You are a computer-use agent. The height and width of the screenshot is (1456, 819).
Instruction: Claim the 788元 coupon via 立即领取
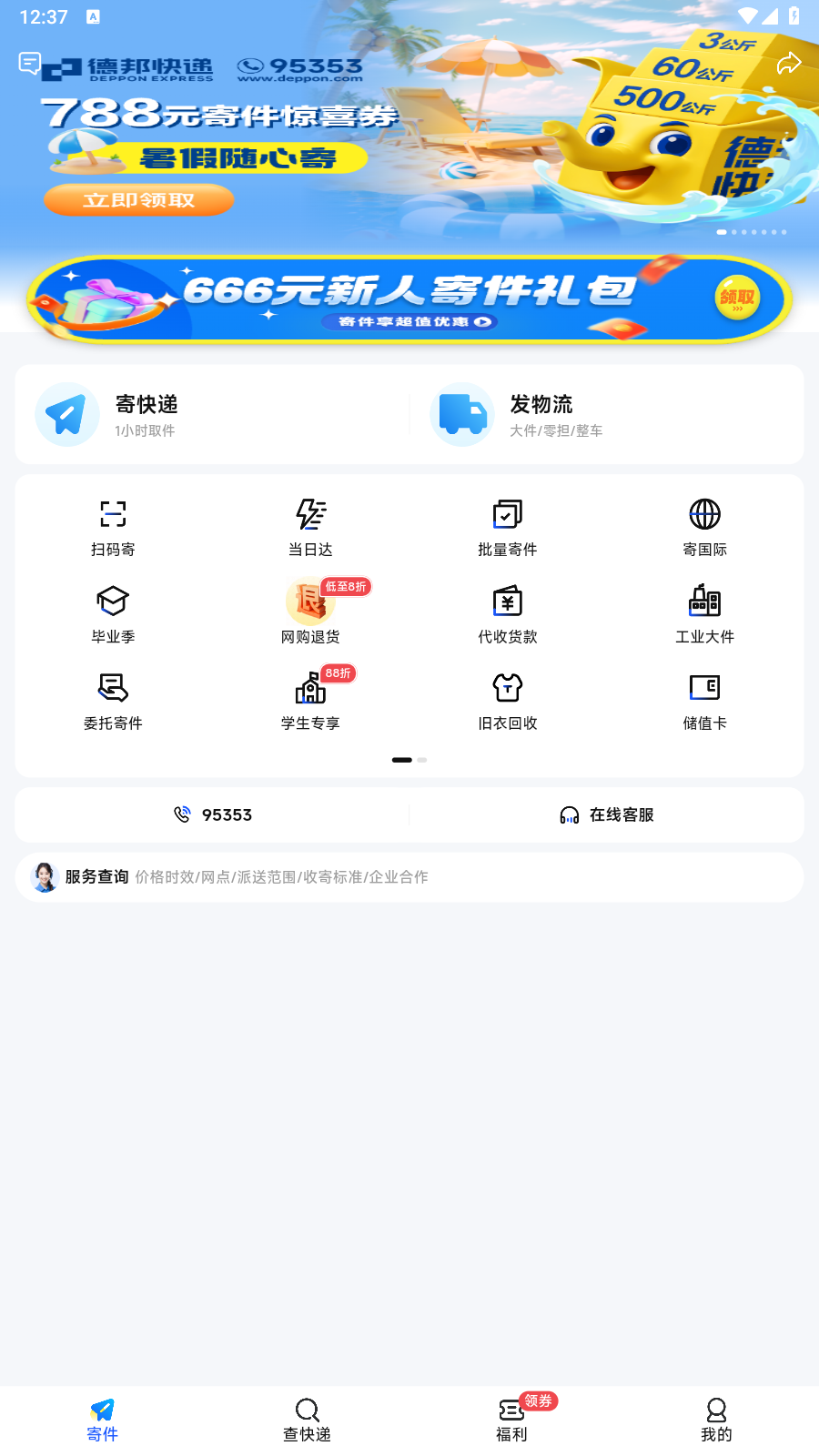coord(138,199)
